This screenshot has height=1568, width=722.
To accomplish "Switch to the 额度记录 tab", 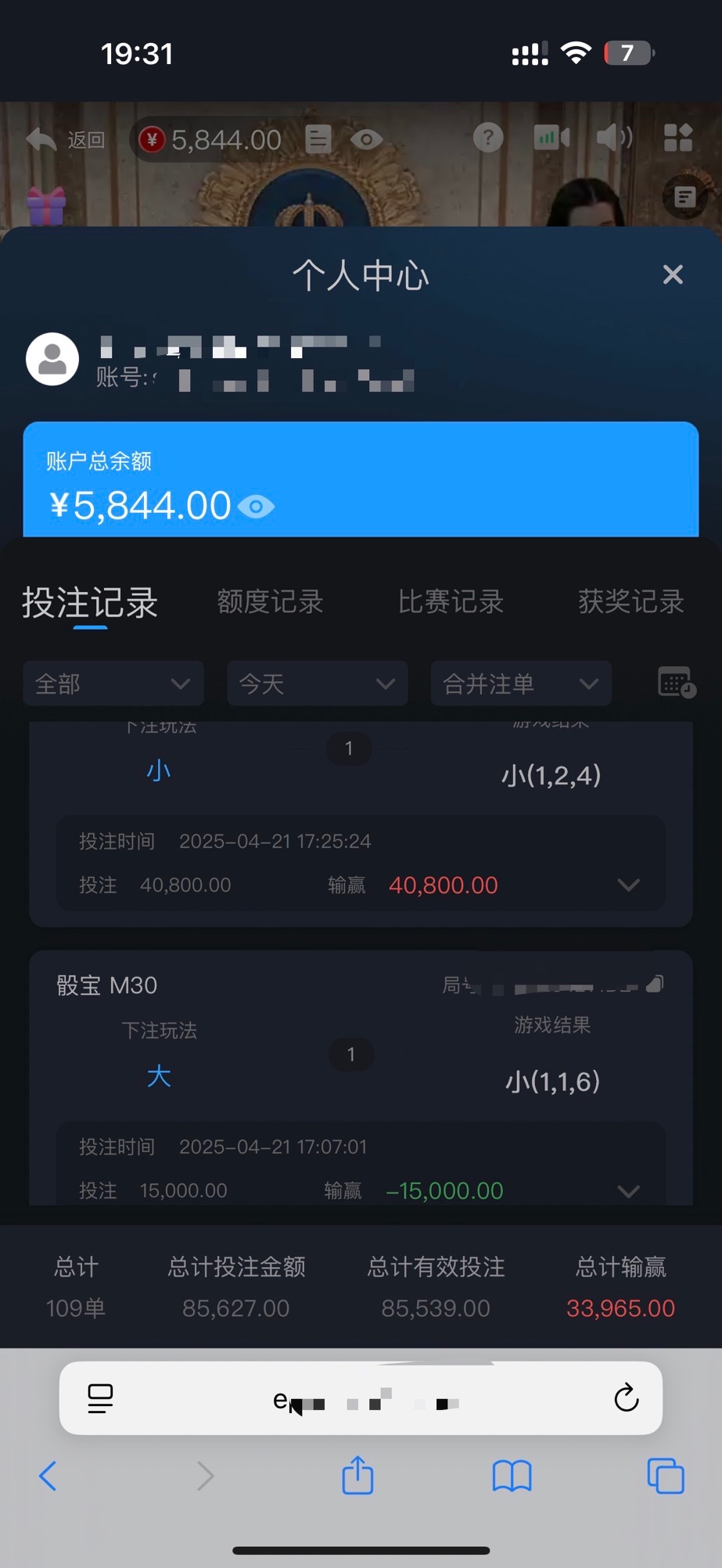I will pyautogui.click(x=270, y=601).
